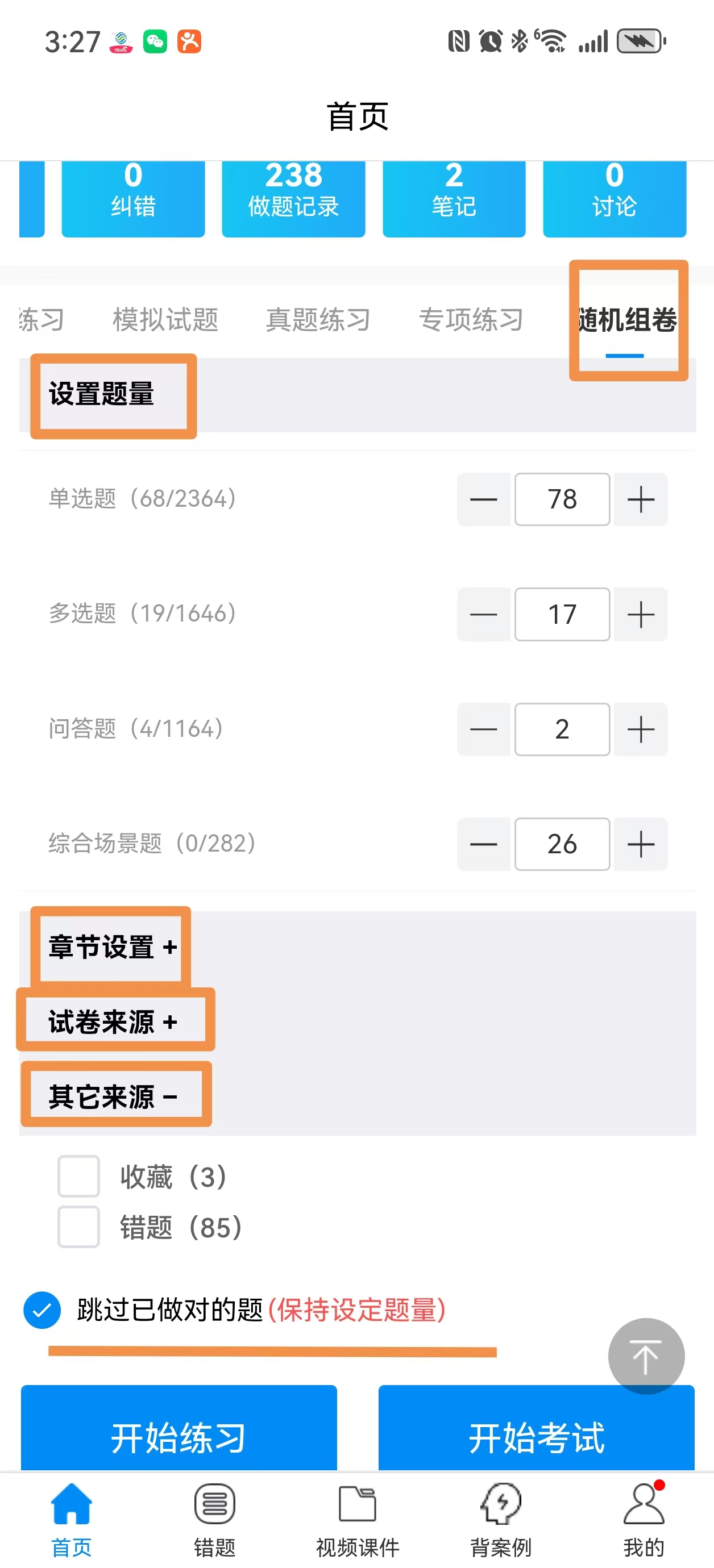Decrease the 多选题 question count
This screenshot has width=714, height=1568.
coord(484,614)
